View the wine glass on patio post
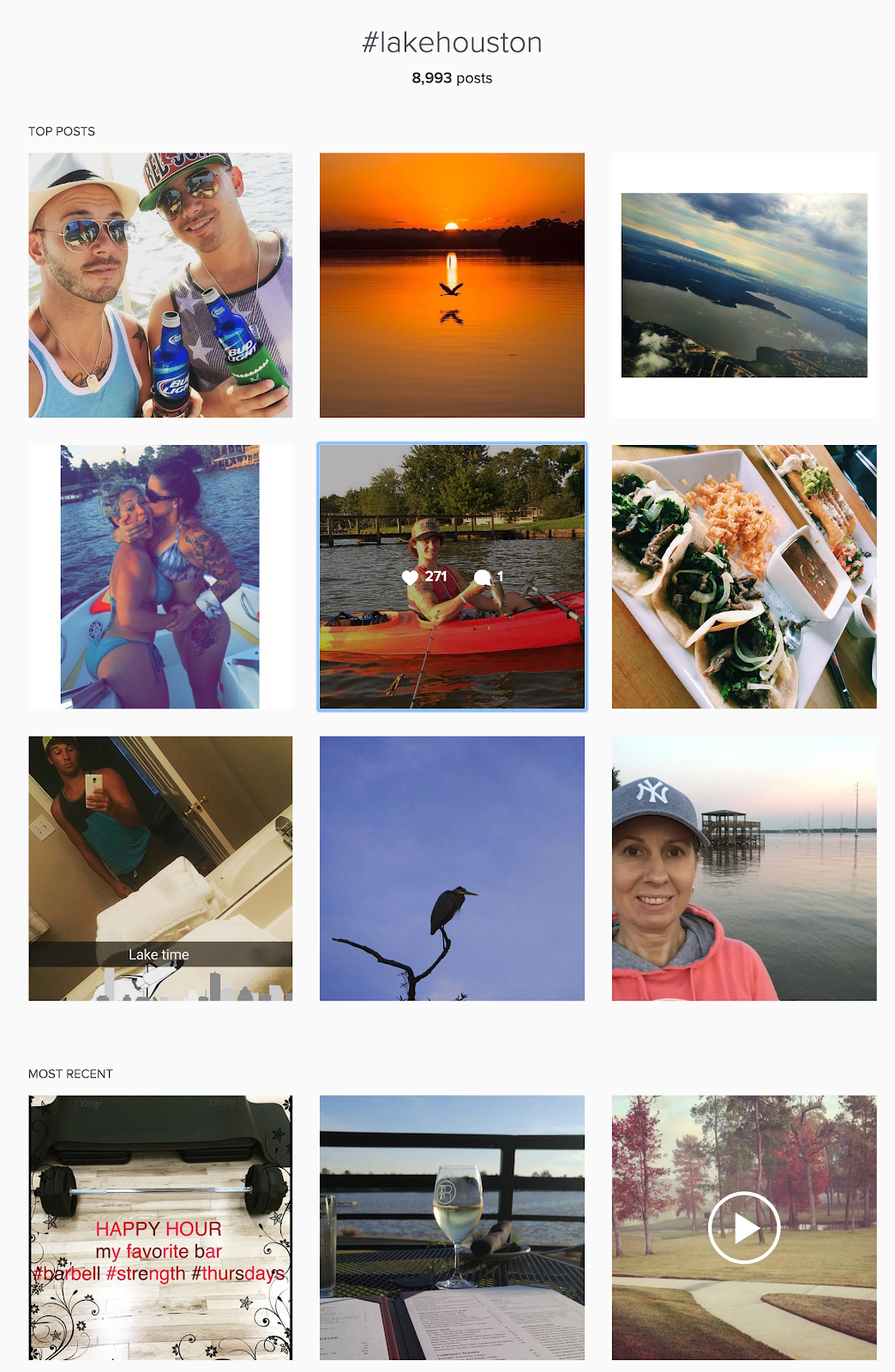 [x=452, y=1227]
